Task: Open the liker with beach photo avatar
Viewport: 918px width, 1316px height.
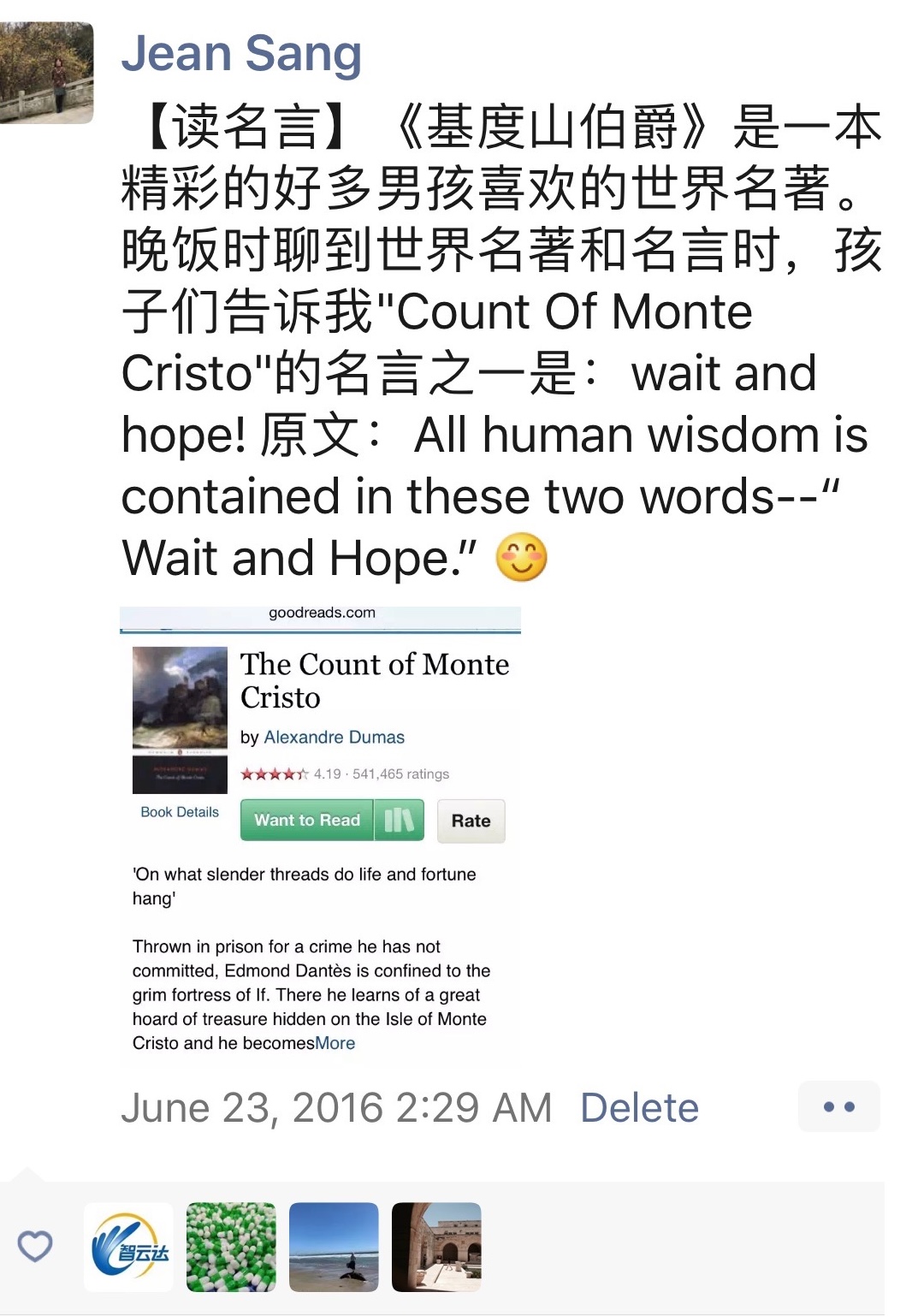Action: pyautogui.click(x=334, y=1247)
